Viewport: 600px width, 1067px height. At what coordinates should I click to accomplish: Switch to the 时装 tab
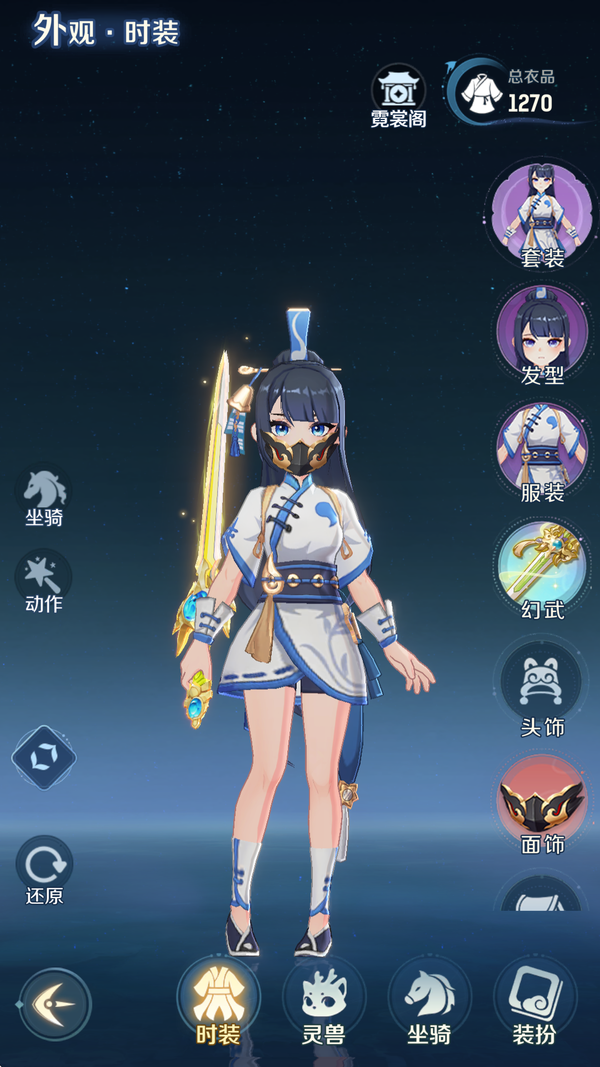point(217,1001)
